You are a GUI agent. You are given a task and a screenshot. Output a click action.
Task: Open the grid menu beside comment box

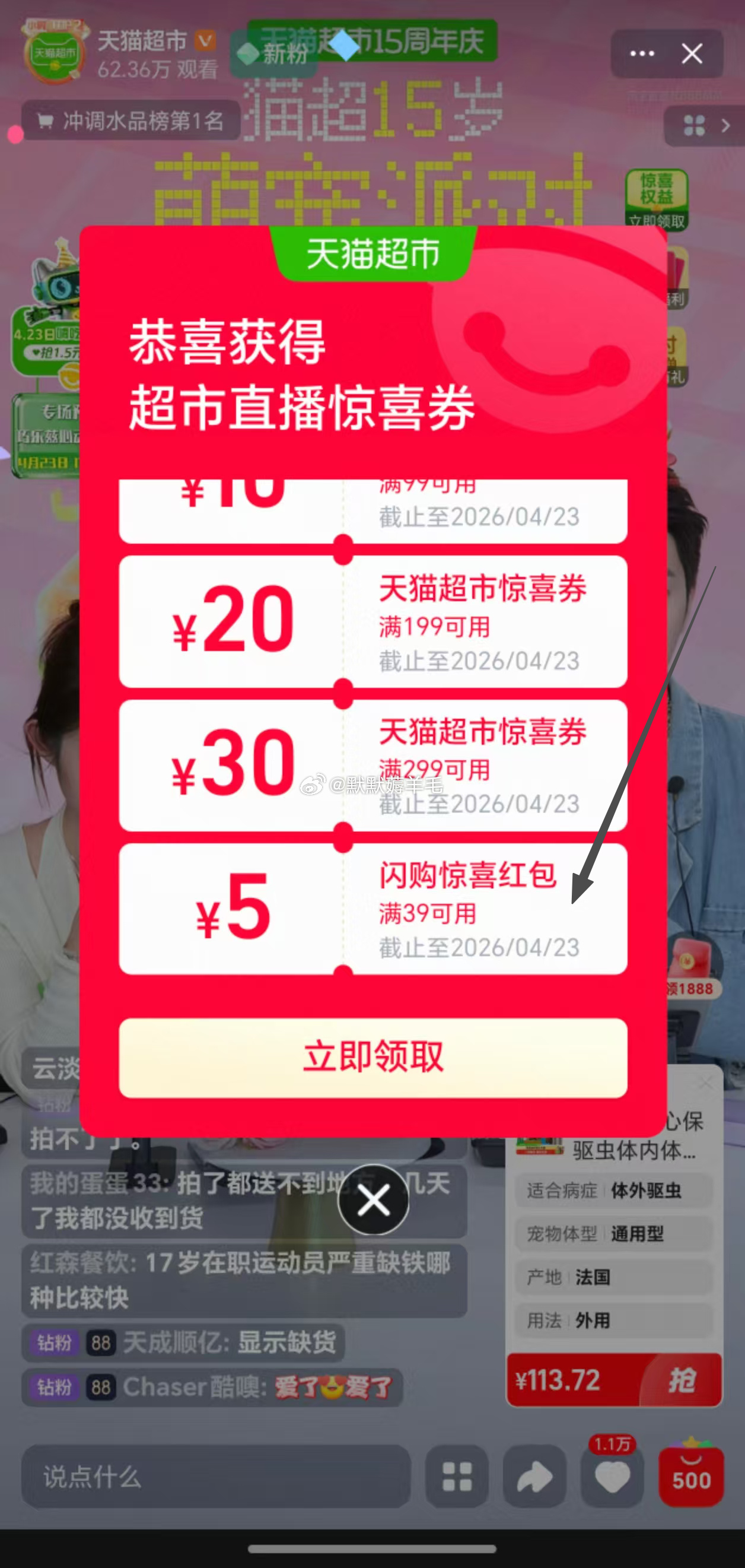[x=457, y=1477]
